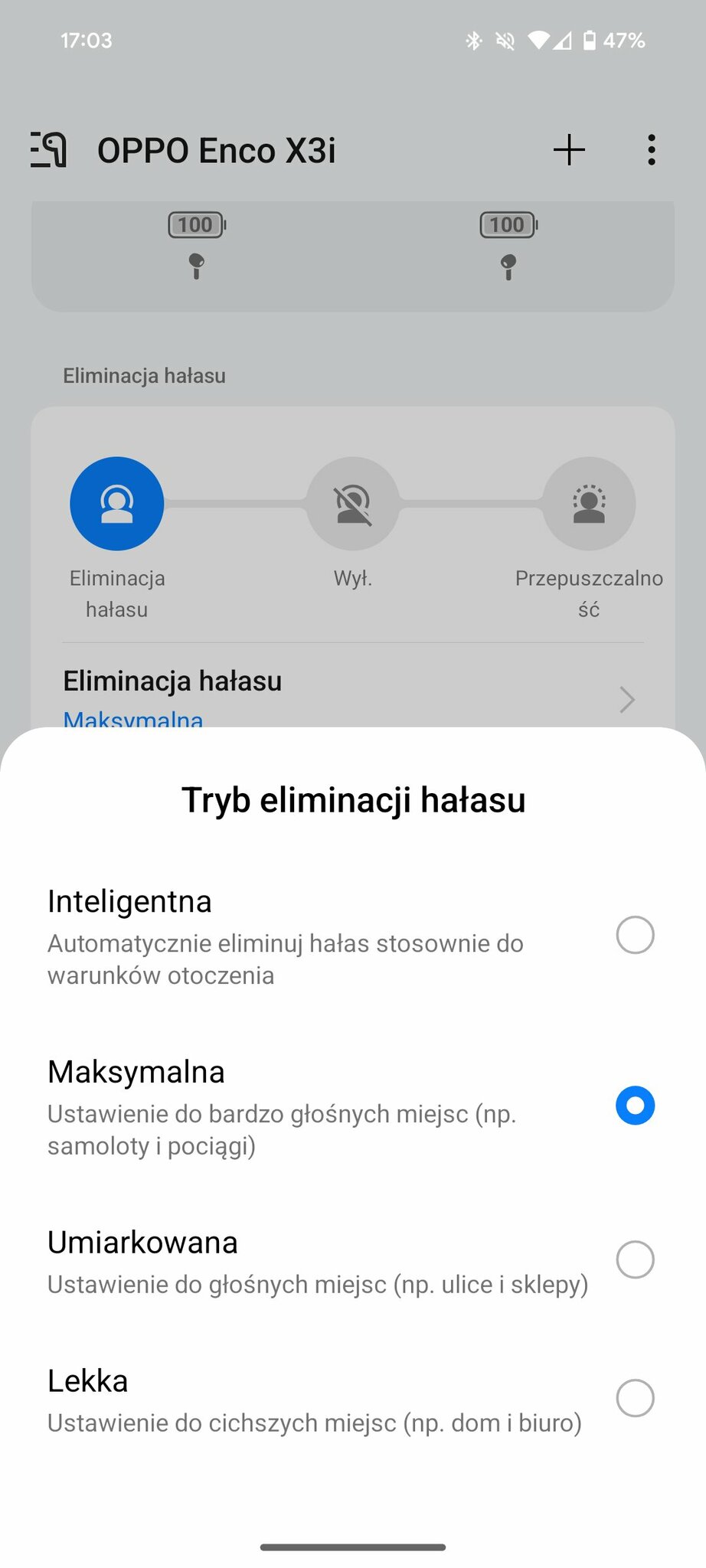Switch to Przepuszczalność transparency mode

589,504
